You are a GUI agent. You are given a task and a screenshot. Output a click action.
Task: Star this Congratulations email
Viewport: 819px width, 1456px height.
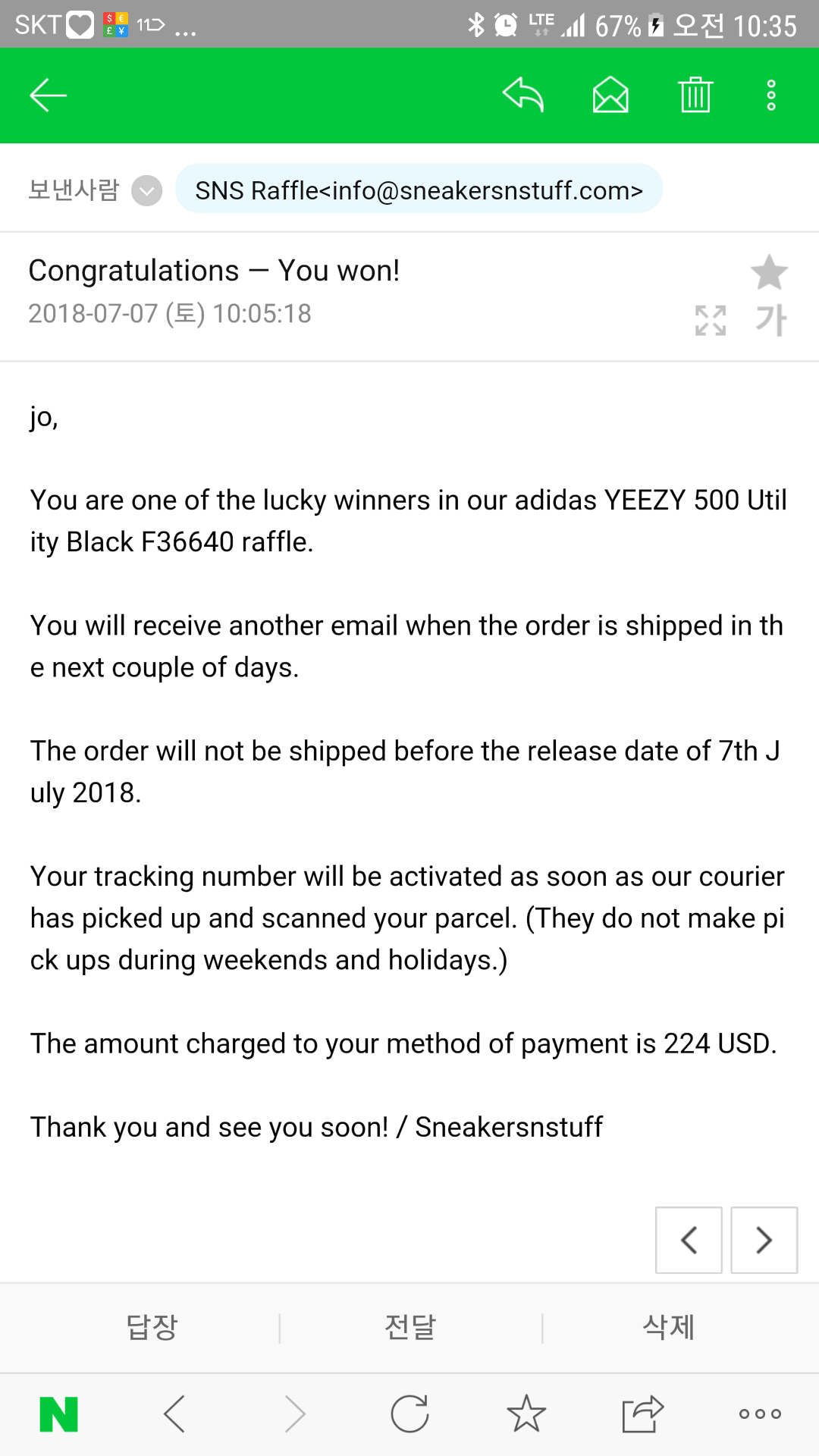tap(769, 272)
